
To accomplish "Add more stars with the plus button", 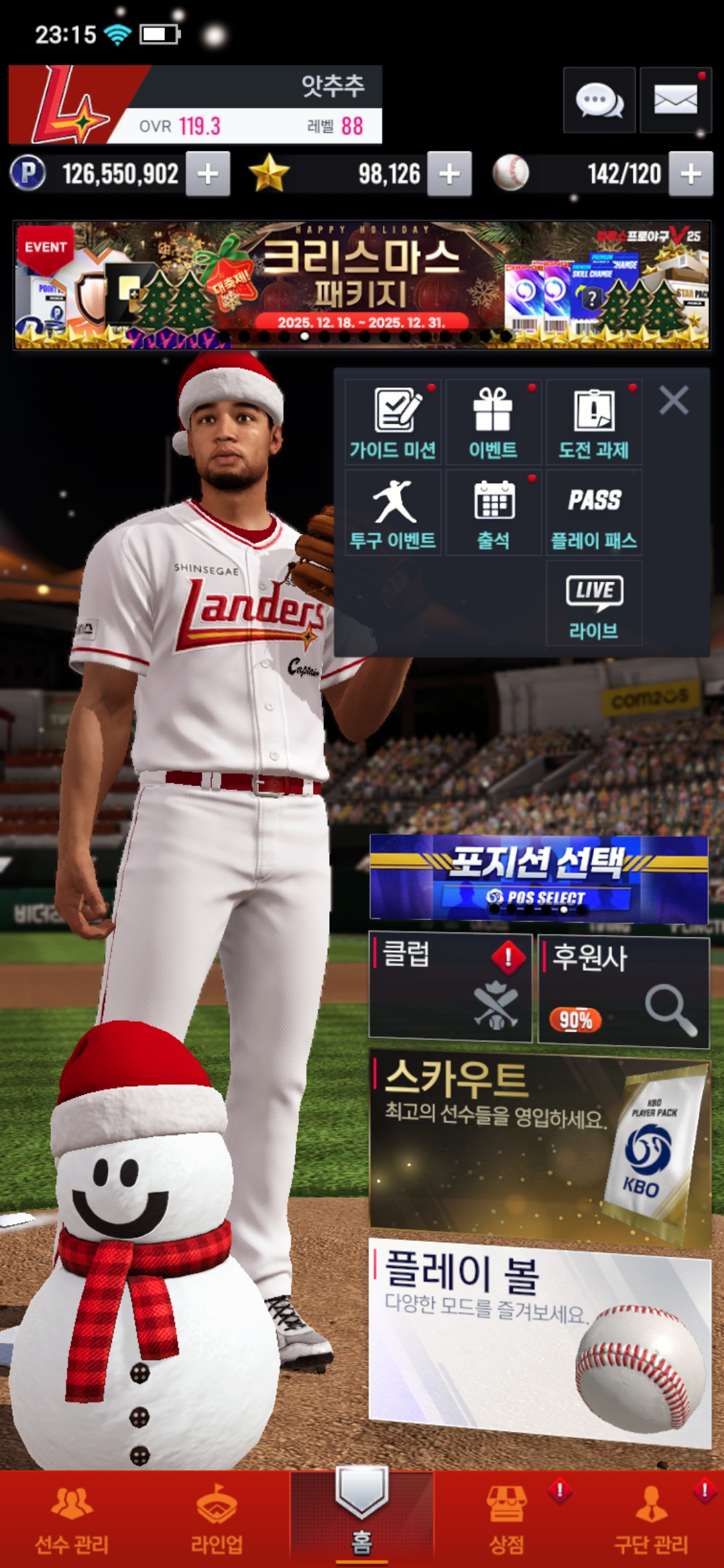I will (449, 174).
